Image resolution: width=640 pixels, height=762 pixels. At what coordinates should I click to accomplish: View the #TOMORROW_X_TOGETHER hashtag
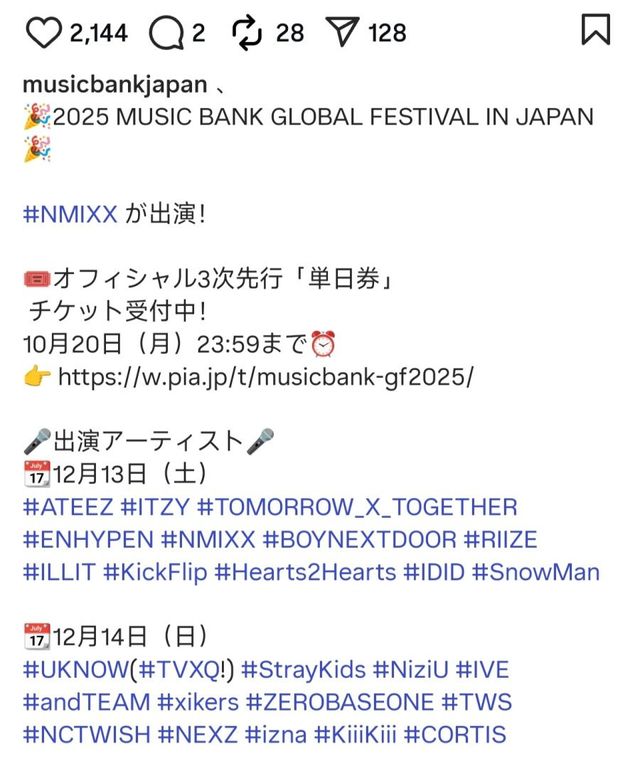click(x=357, y=507)
